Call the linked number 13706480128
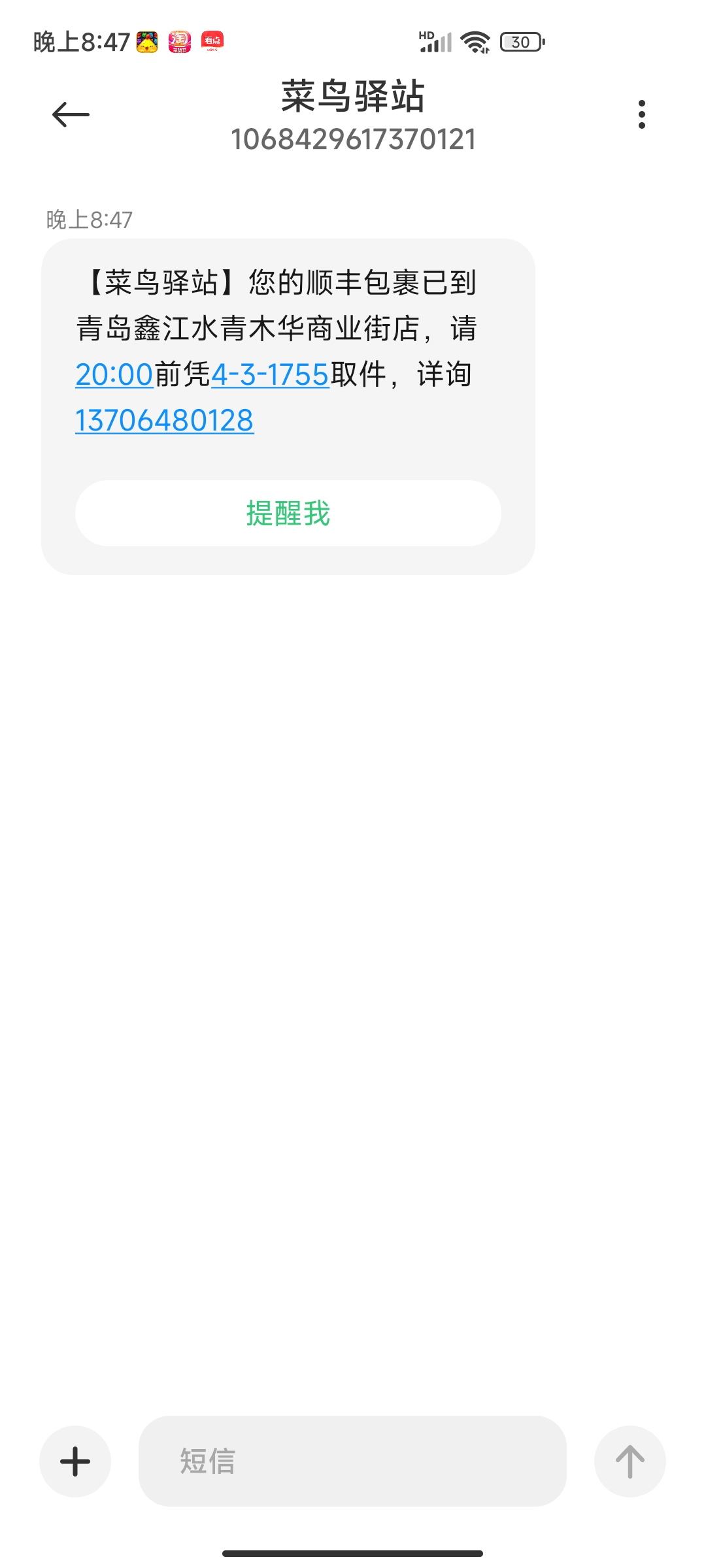This screenshot has height=1568, width=706. click(x=165, y=421)
